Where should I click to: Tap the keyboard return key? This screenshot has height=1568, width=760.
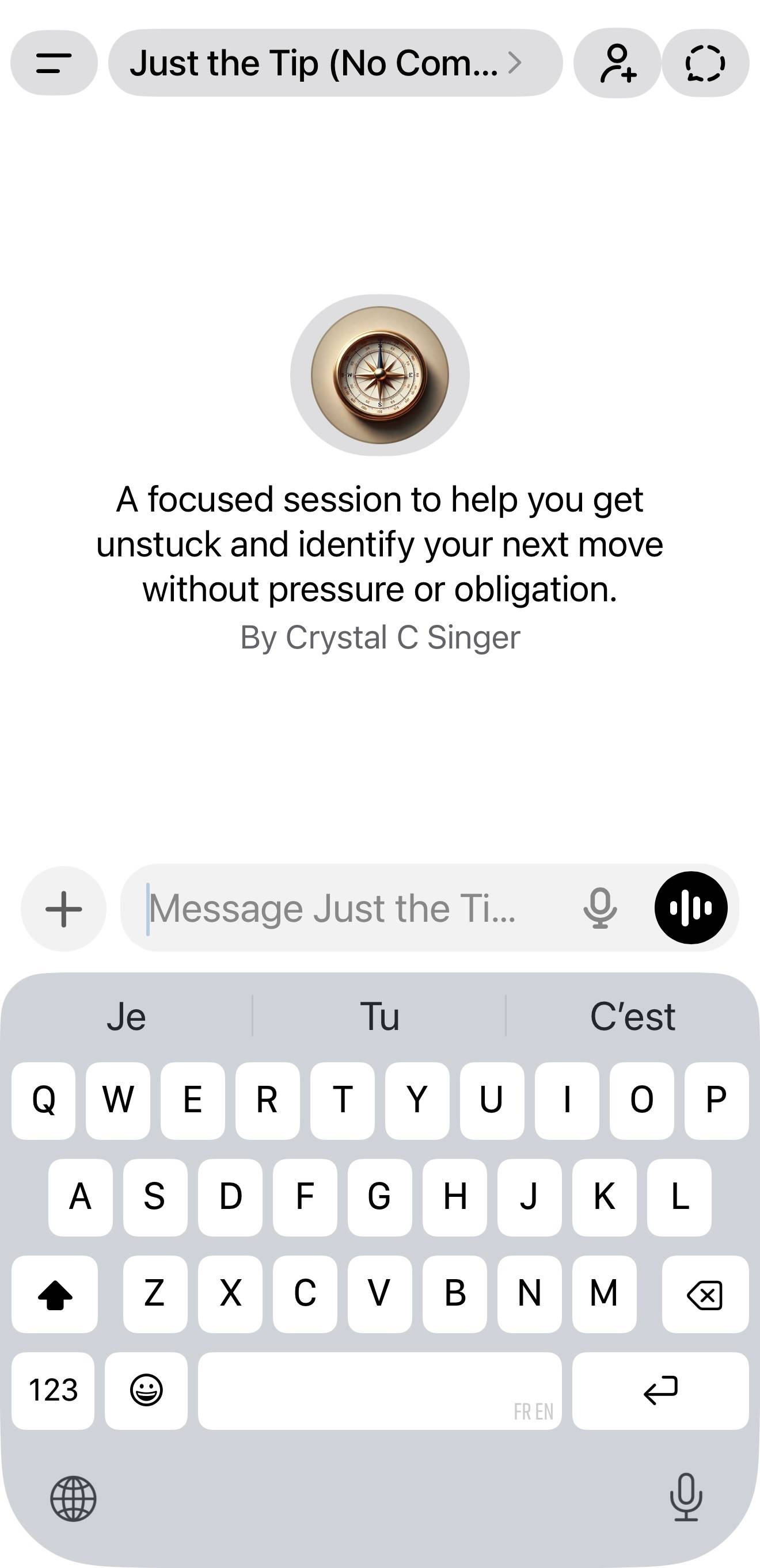(660, 1391)
